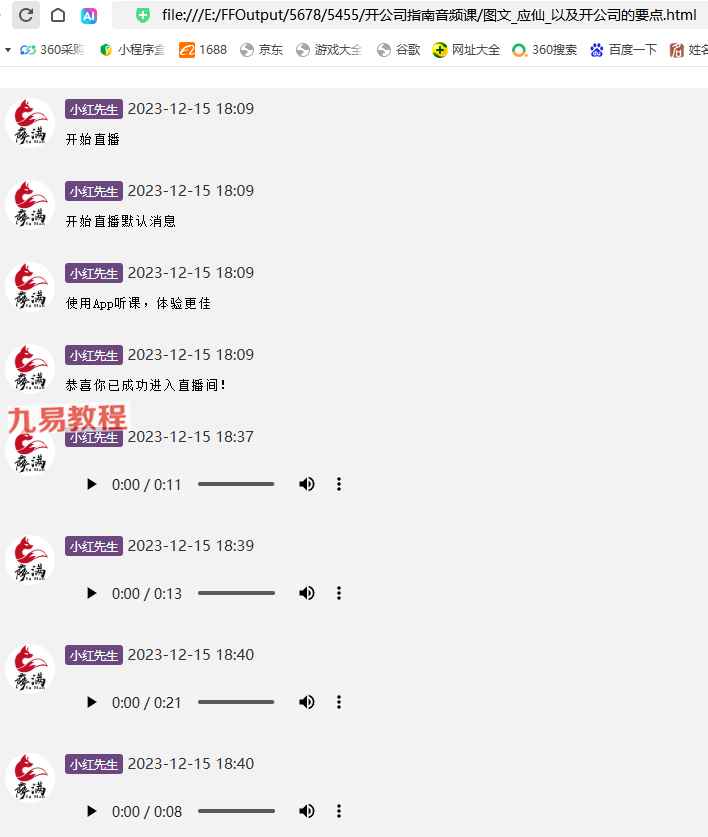Open the 360搜索 bookmark
The width and height of the screenshot is (708, 837).
click(x=544, y=49)
